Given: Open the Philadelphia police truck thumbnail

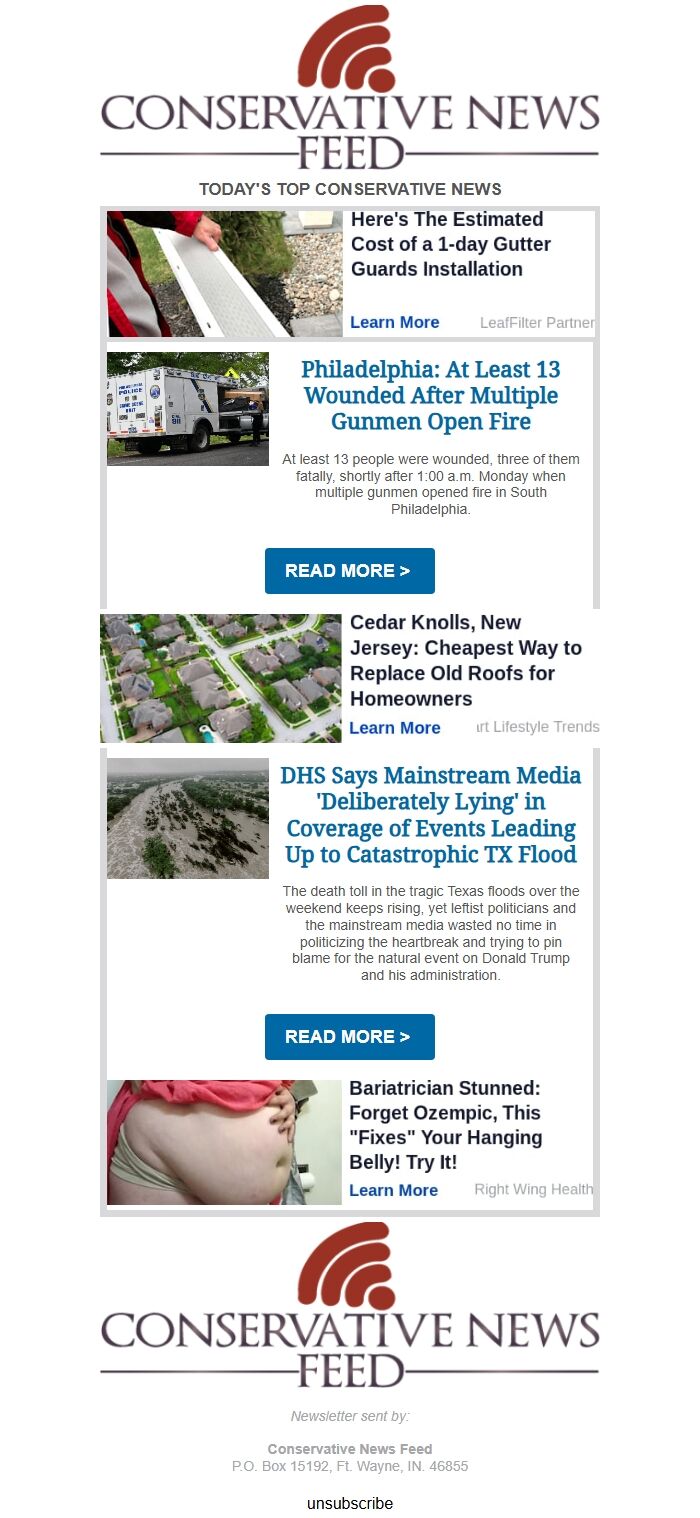Looking at the screenshot, I should coord(188,409).
